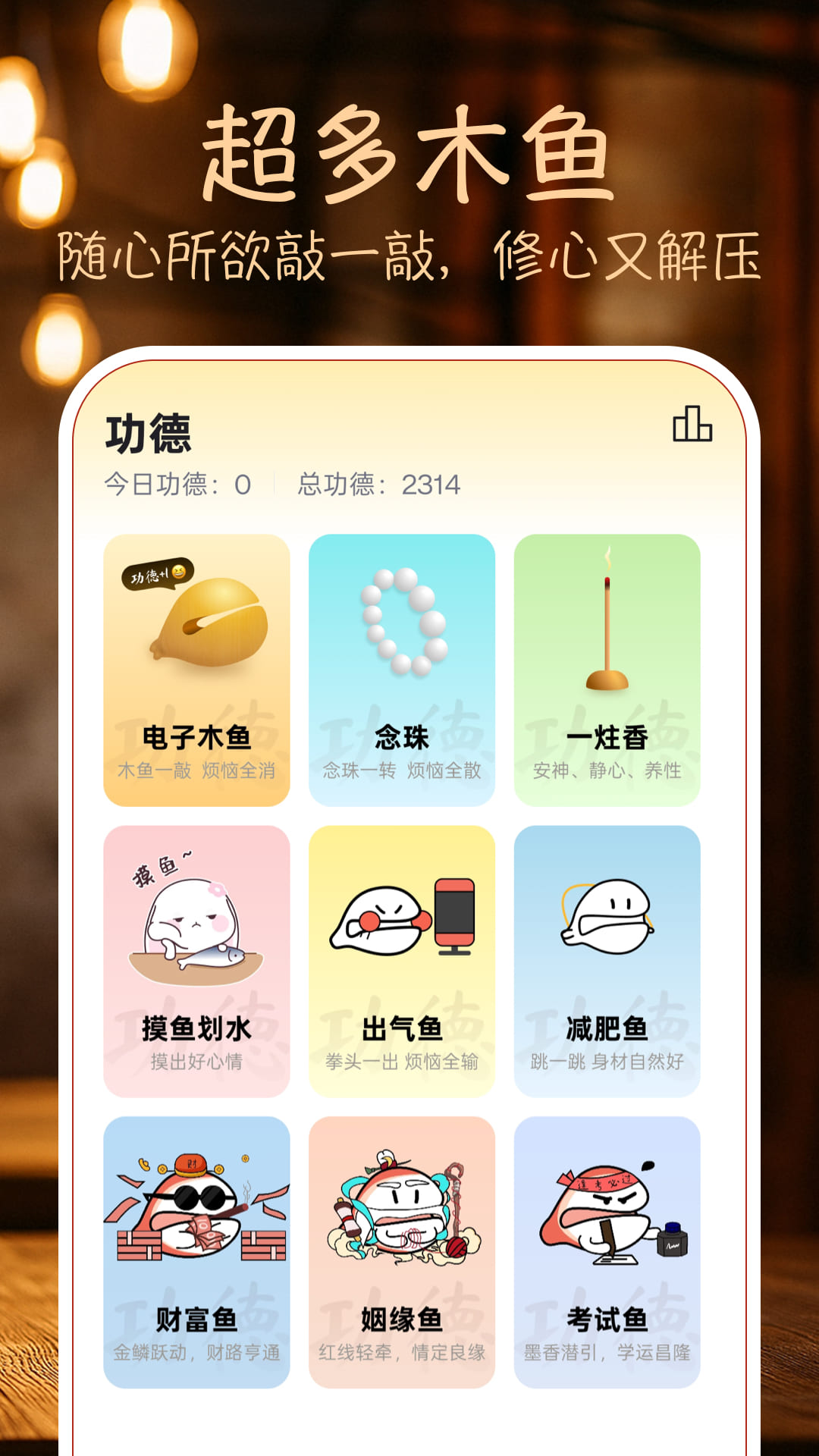
Task: Select the 财富鱼 wealth fish
Action: pyautogui.click(x=196, y=1251)
